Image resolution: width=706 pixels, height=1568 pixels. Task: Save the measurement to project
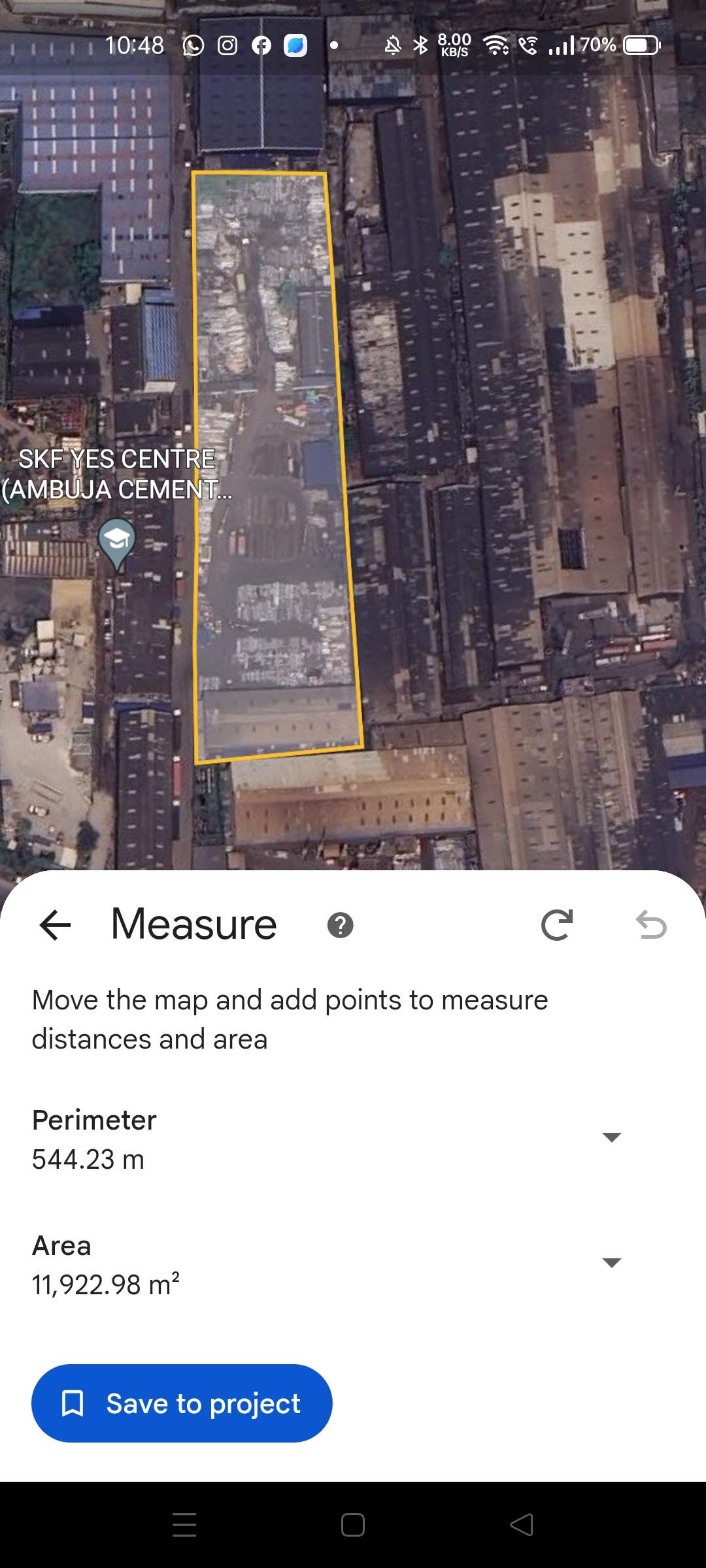(x=182, y=1403)
